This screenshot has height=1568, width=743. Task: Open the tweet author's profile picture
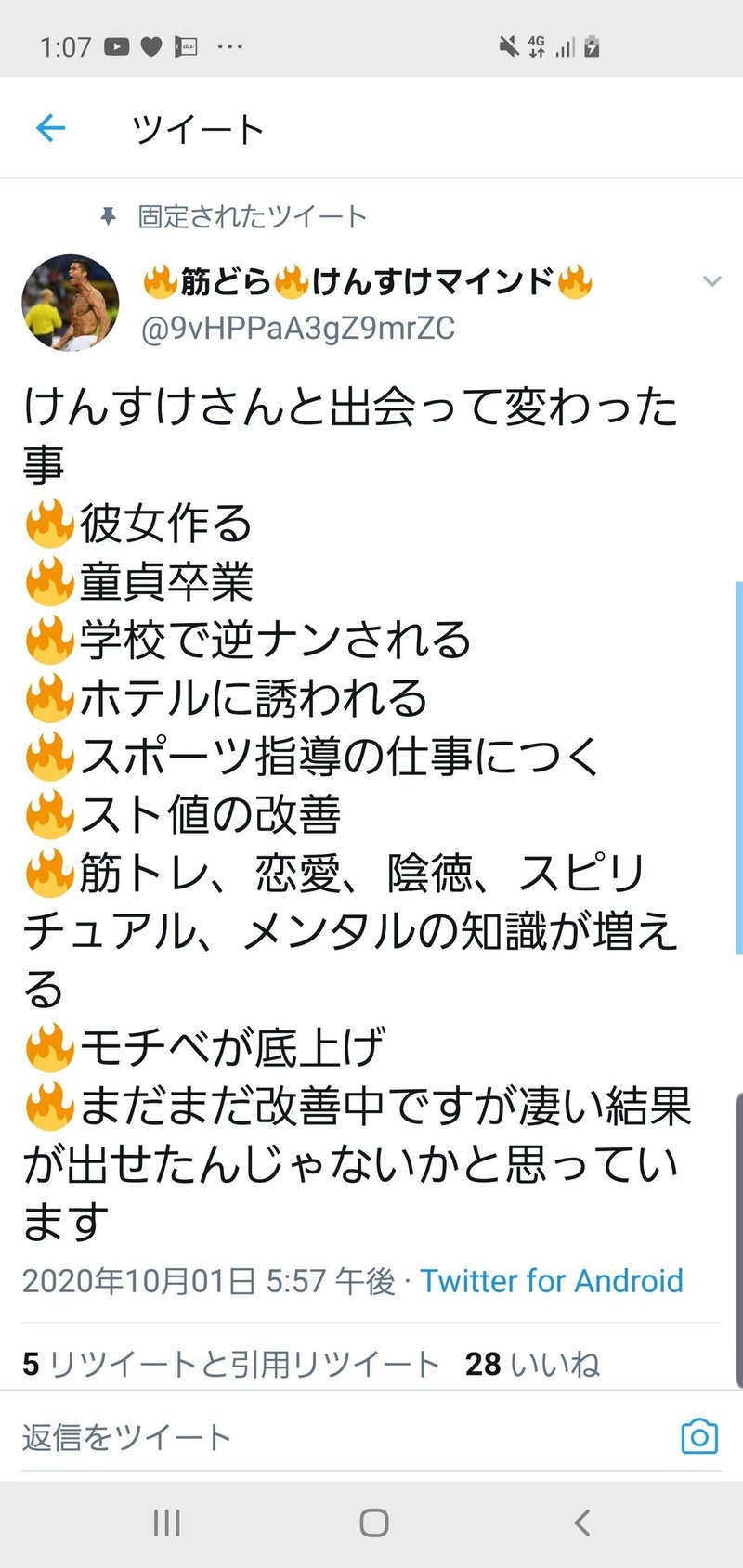[x=71, y=303]
